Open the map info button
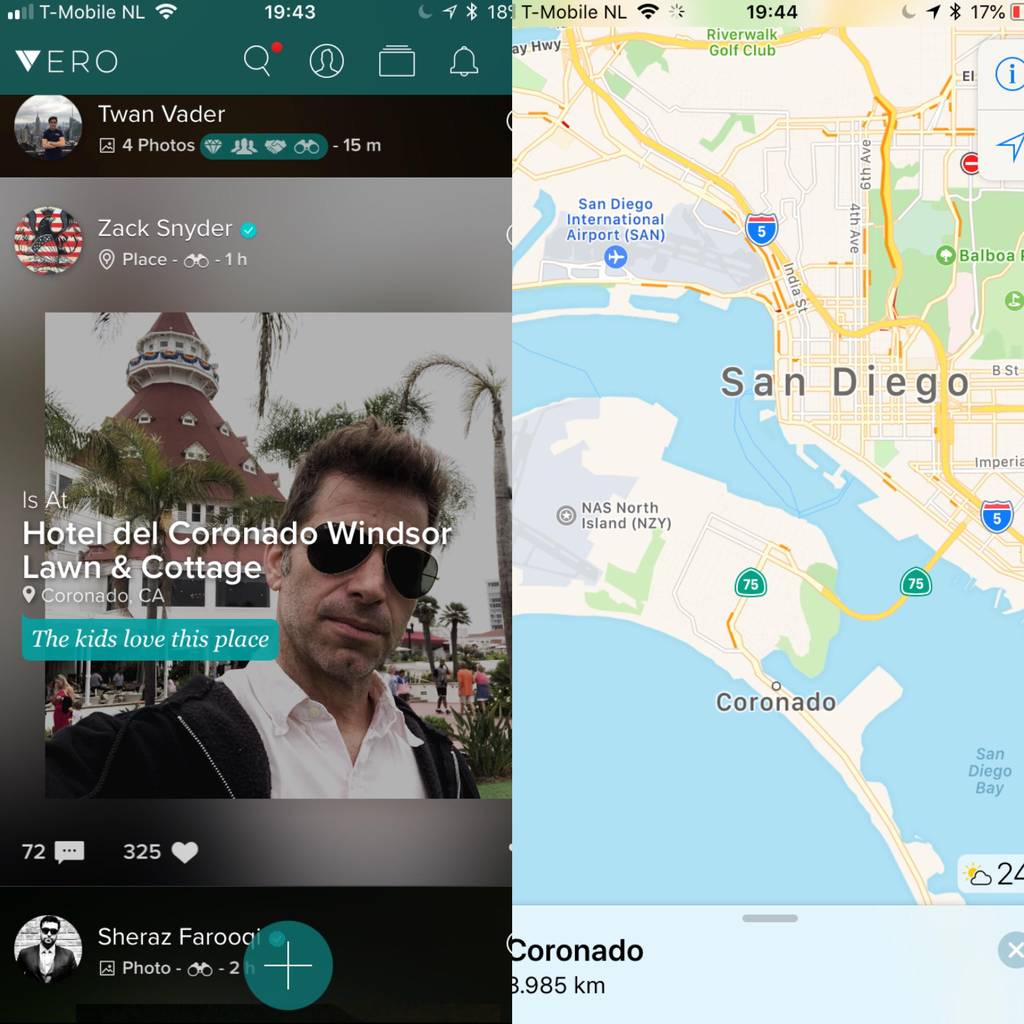The height and width of the screenshot is (1024, 1024). [1009, 75]
